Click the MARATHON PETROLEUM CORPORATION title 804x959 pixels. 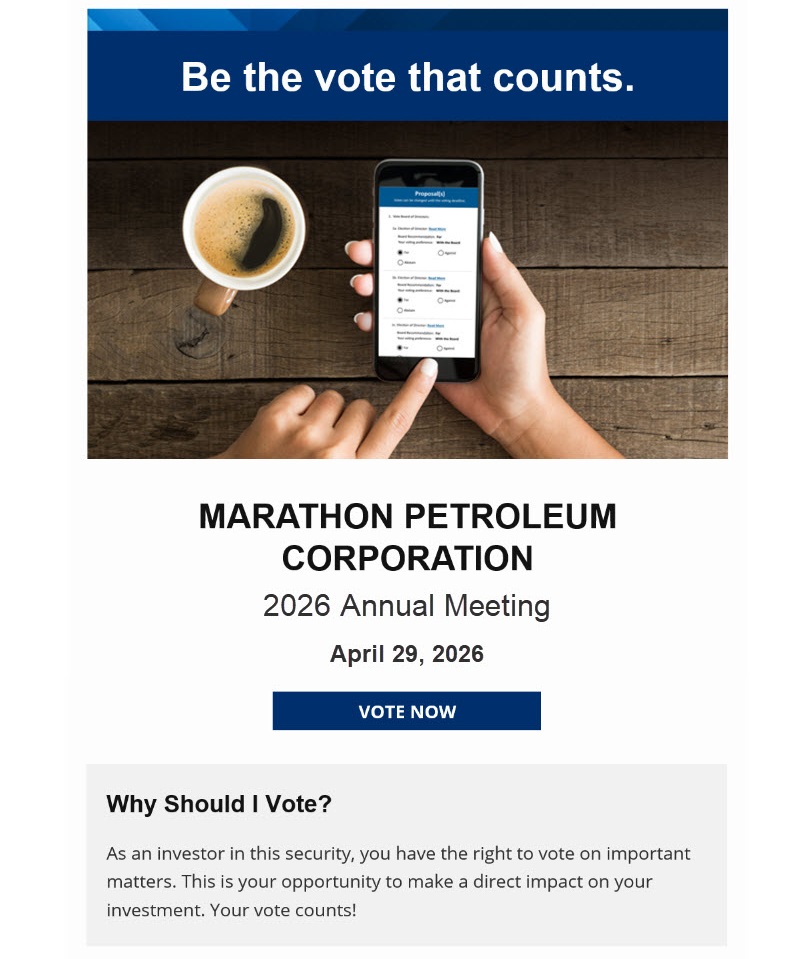[x=404, y=536]
